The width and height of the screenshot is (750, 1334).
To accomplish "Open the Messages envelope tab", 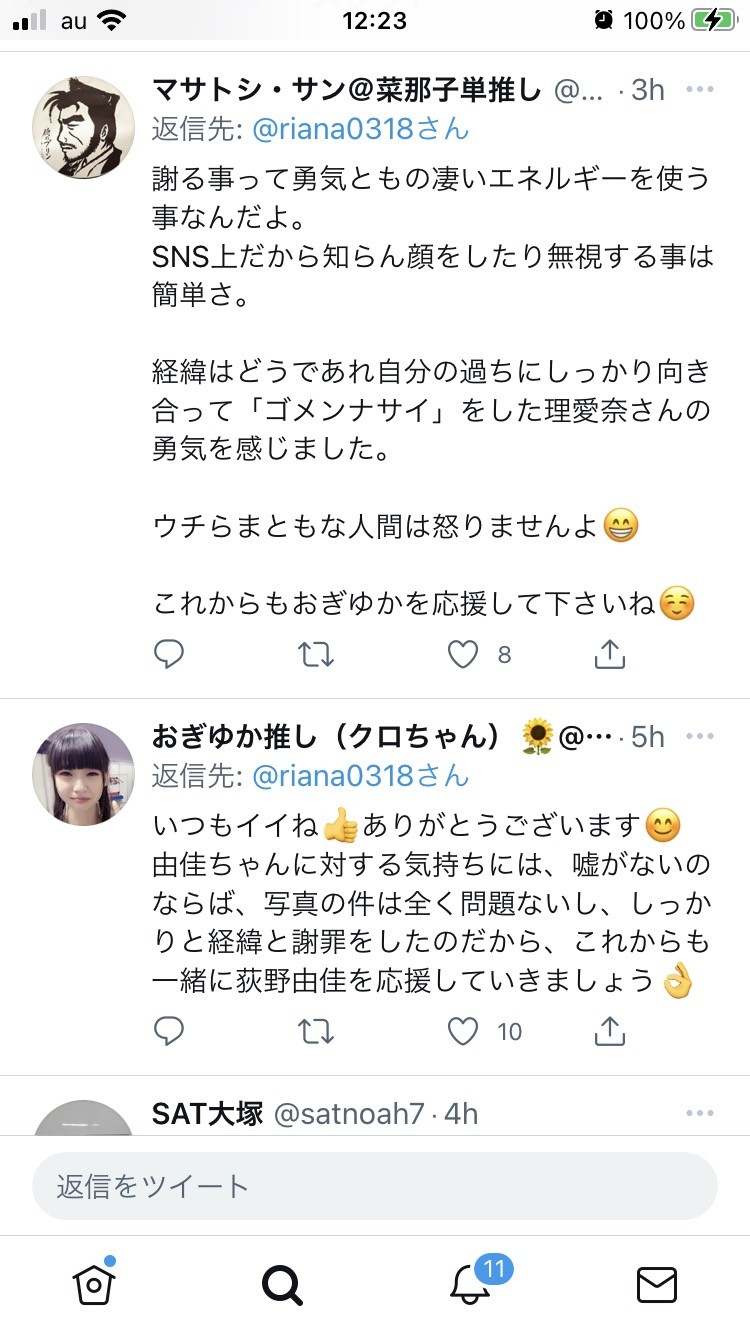I will (x=657, y=1285).
